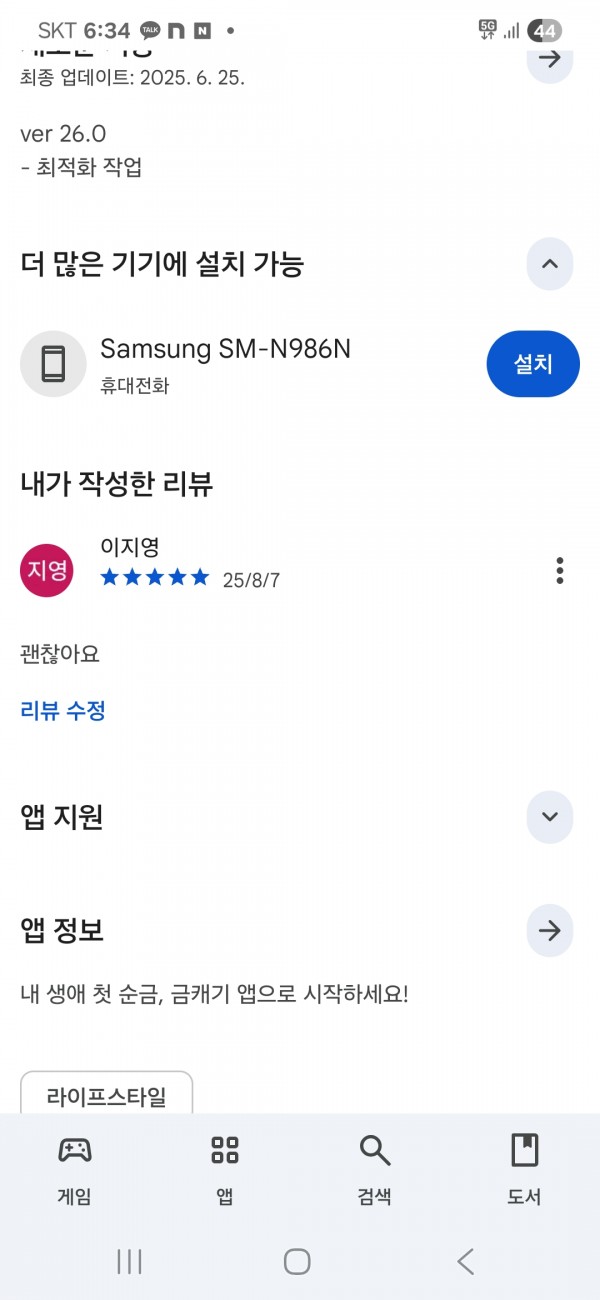Tap 설치 for Samsung SM-N986N

533,364
